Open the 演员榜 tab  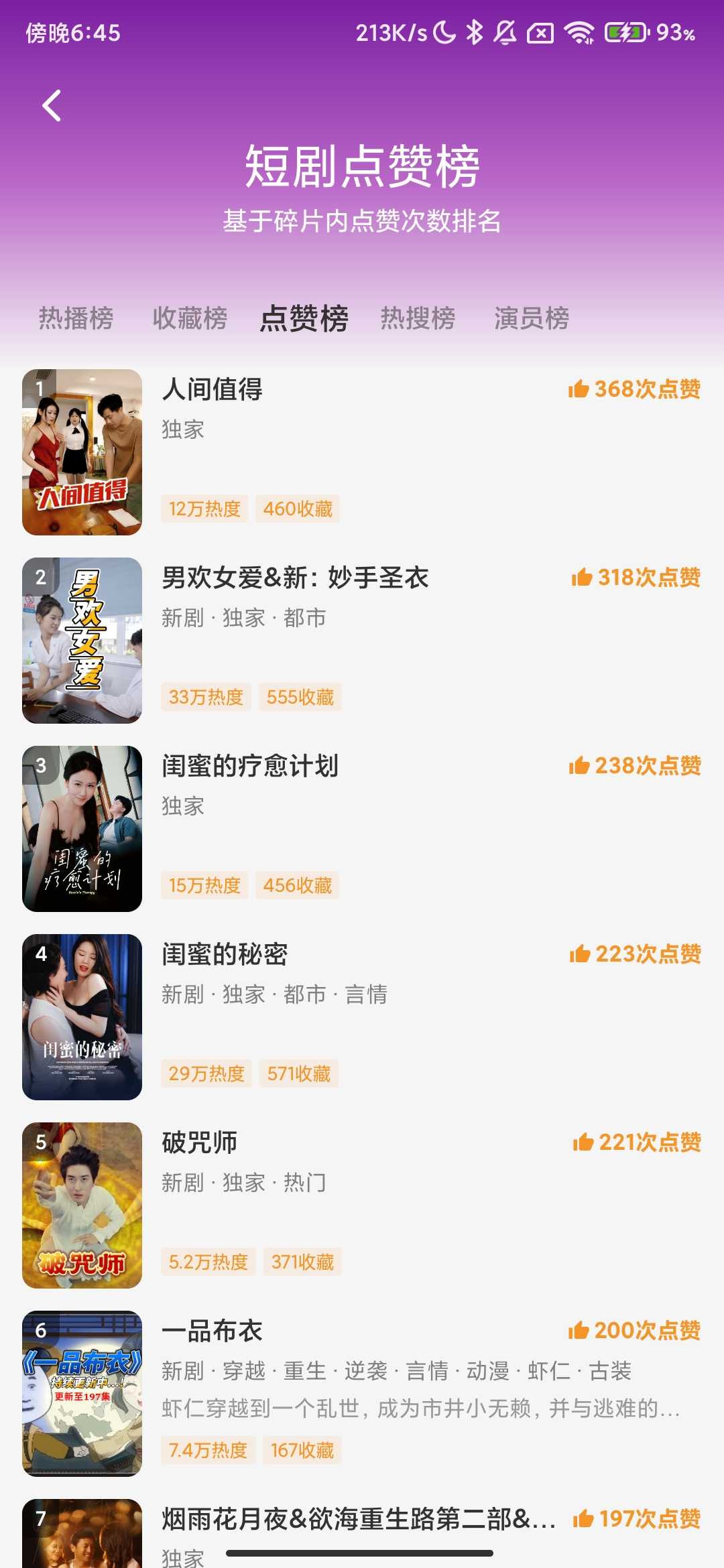point(532,318)
